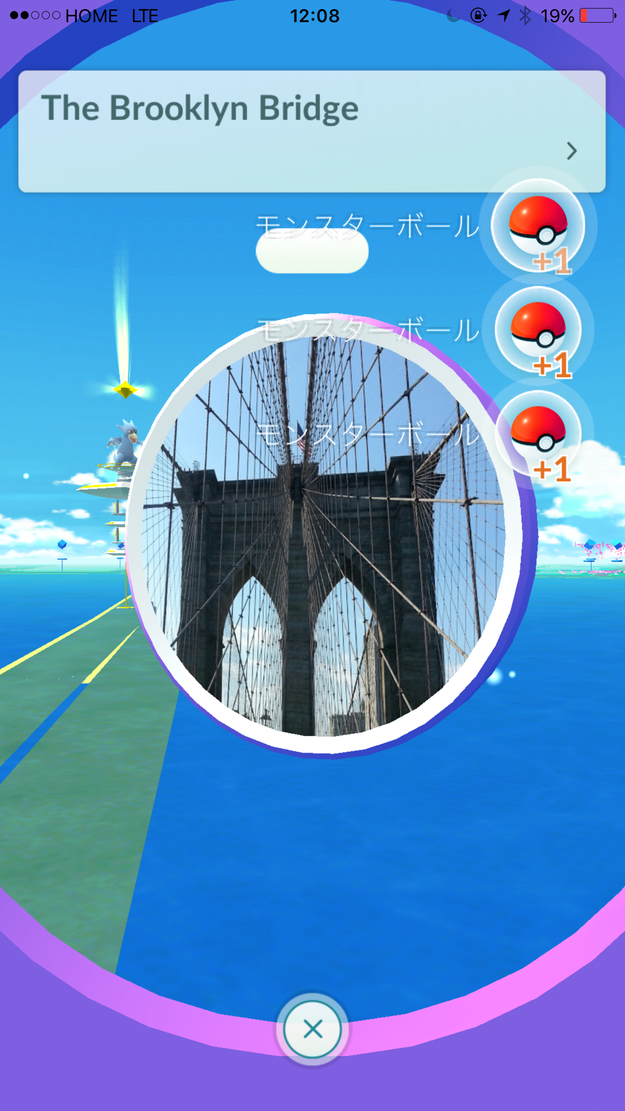The width and height of the screenshot is (625, 1111).
Task: Open The Brooklyn Bridge details chevron
Action: click(x=572, y=151)
